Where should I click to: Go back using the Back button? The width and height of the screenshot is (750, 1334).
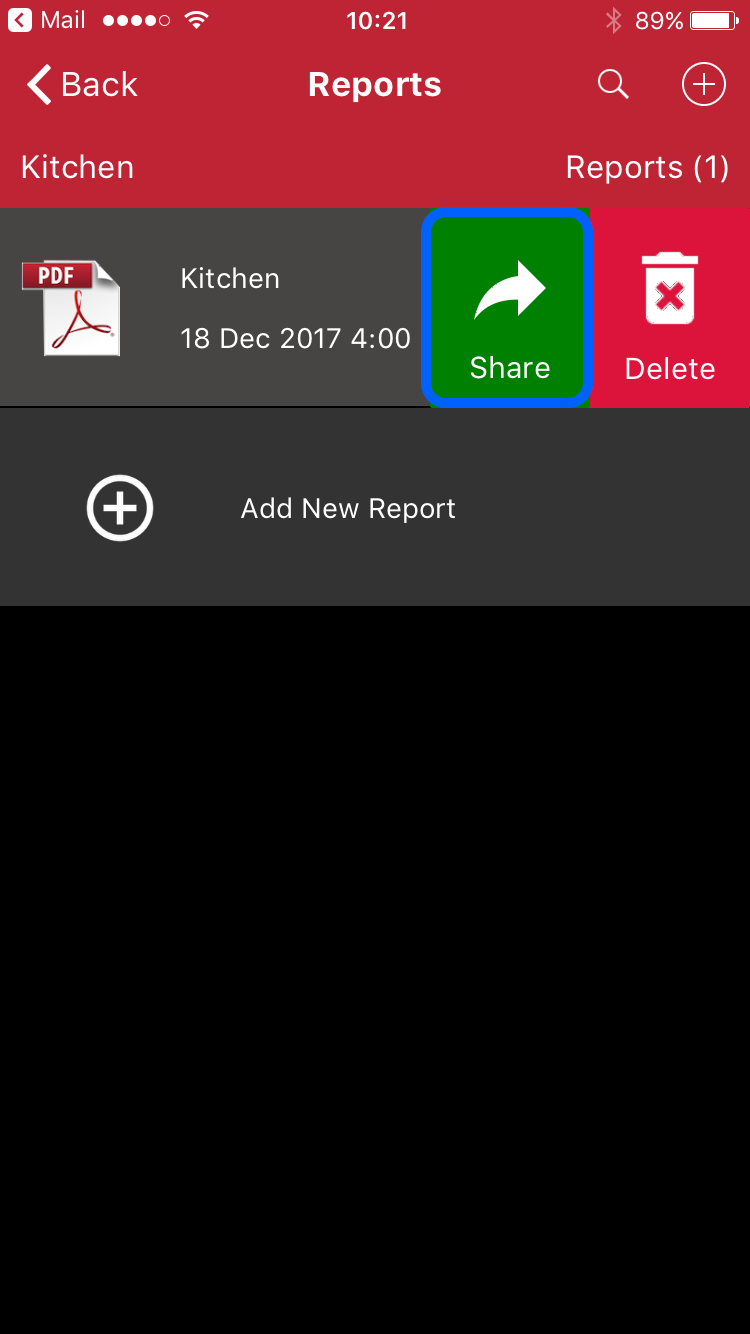point(82,85)
